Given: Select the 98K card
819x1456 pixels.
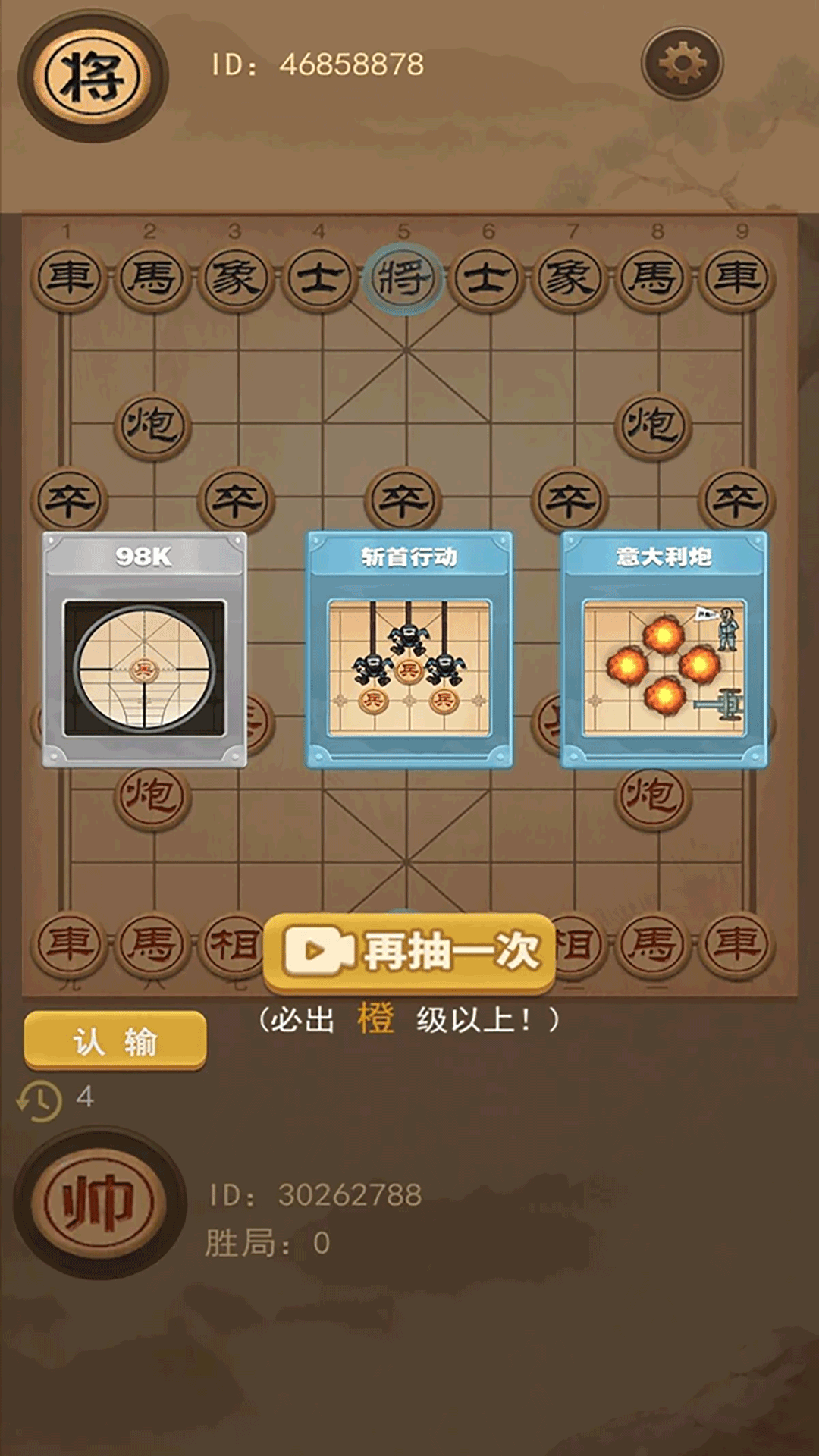Looking at the screenshot, I should tap(144, 650).
